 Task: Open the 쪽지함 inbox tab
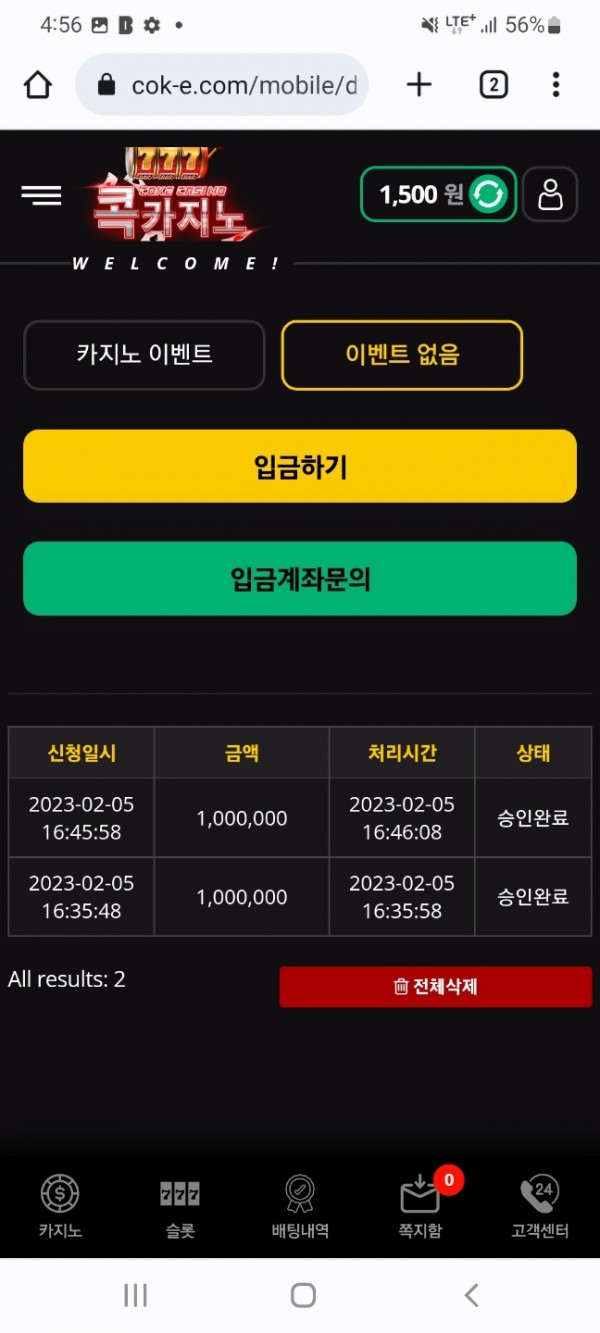[420, 1207]
